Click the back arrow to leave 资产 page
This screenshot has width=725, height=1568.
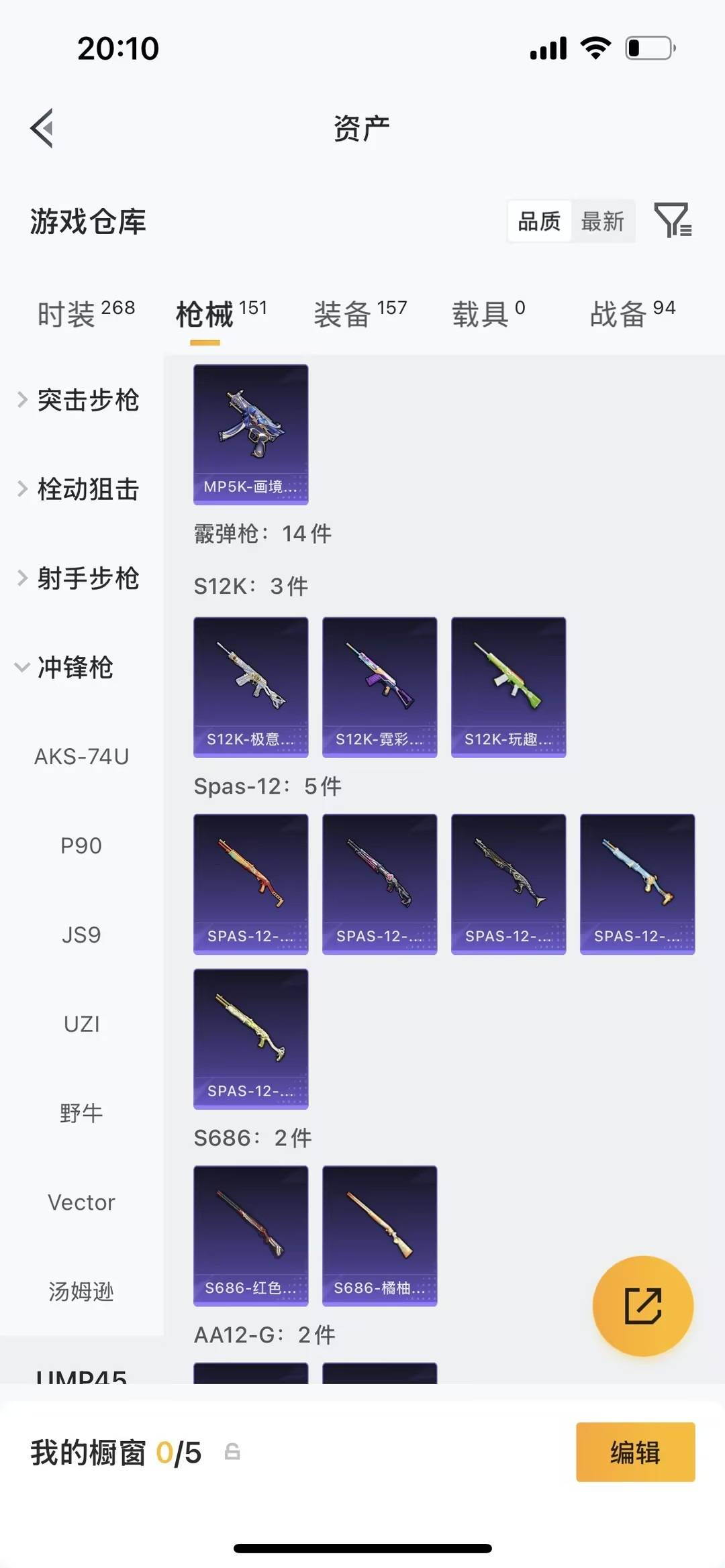click(42, 127)
